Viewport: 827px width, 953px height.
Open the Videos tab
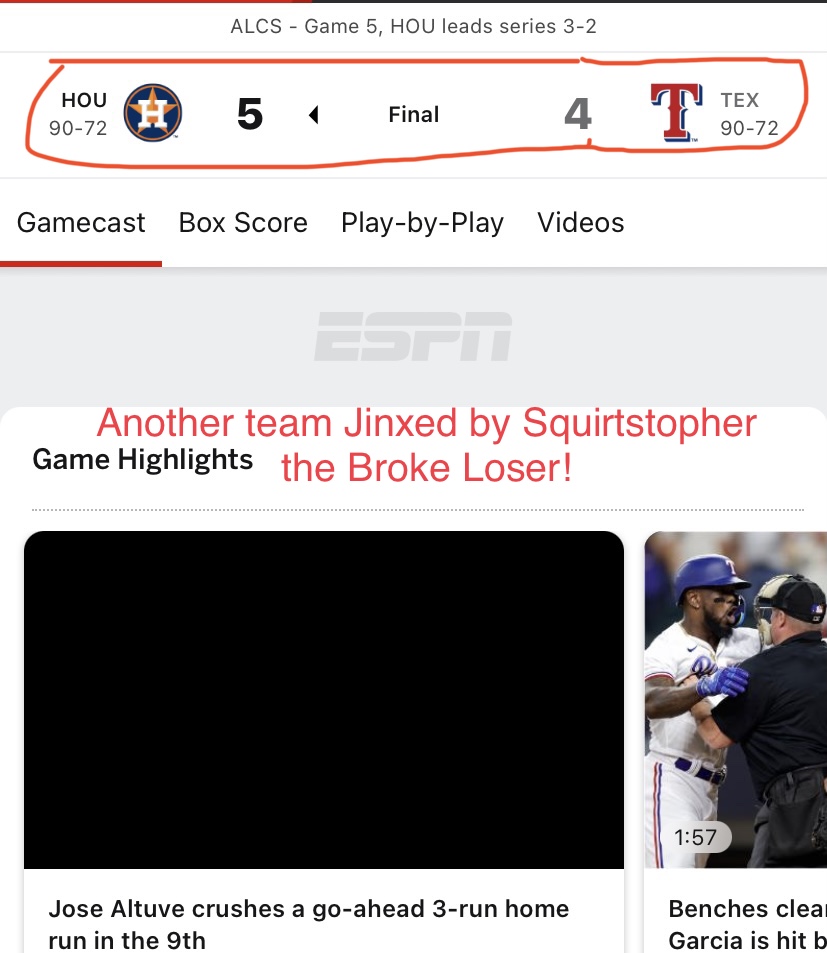[x=581, y=222]
